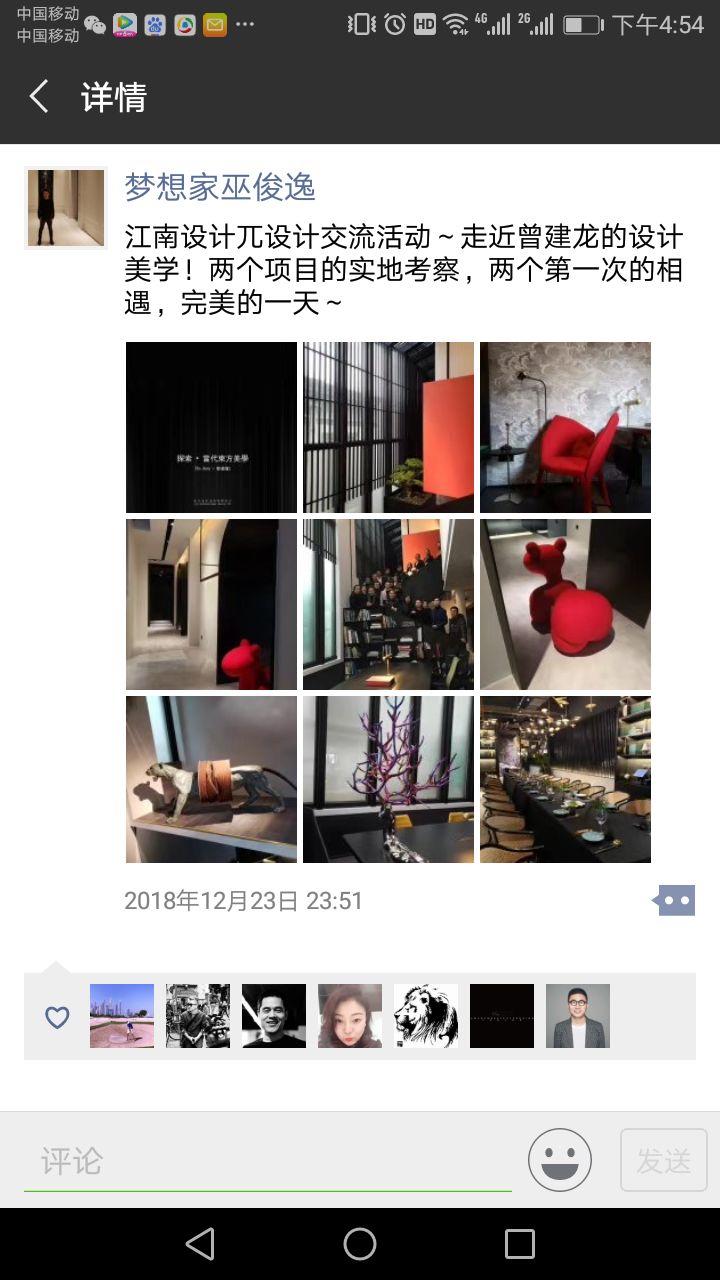Open the dark 当代东方美学 title photo

211,427
